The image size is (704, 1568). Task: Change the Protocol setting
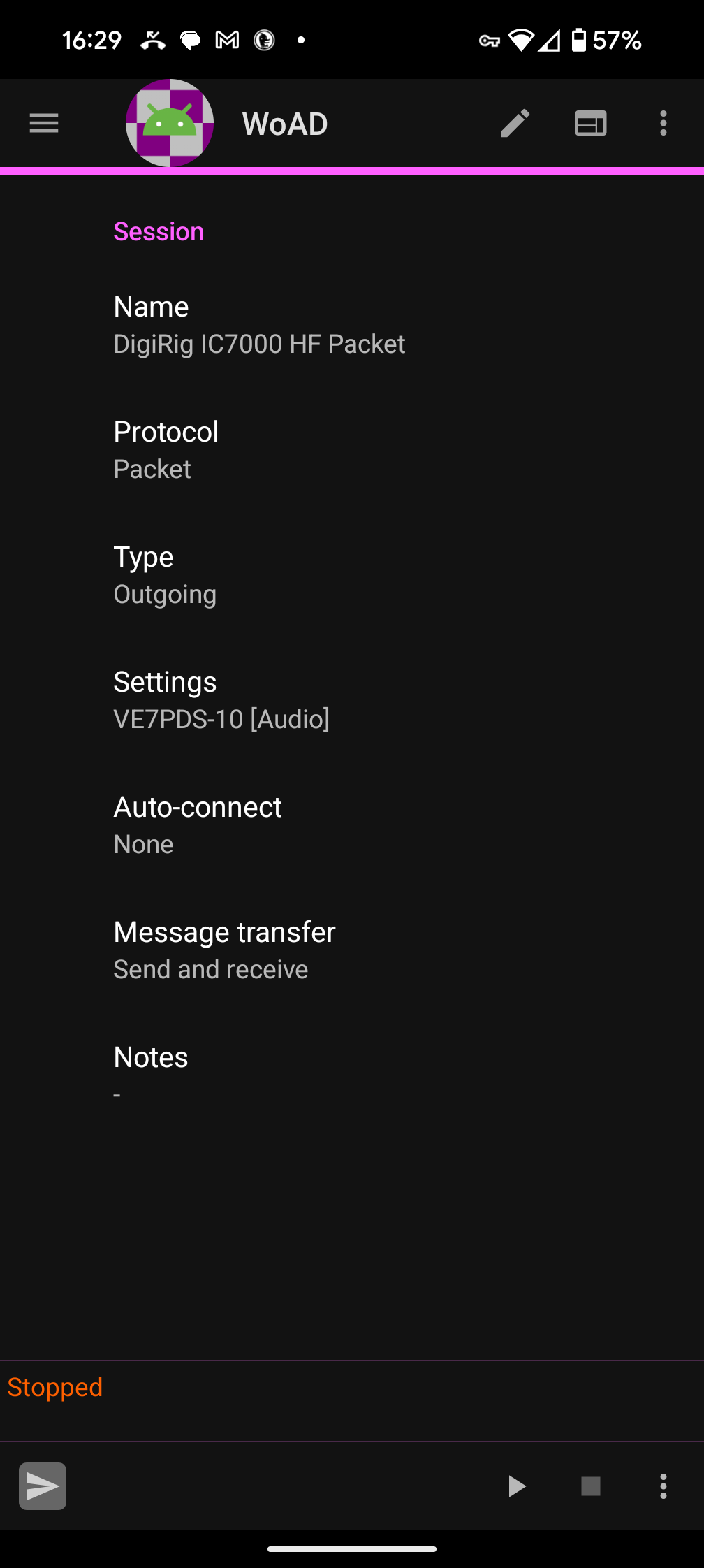[x=352, y=450]
